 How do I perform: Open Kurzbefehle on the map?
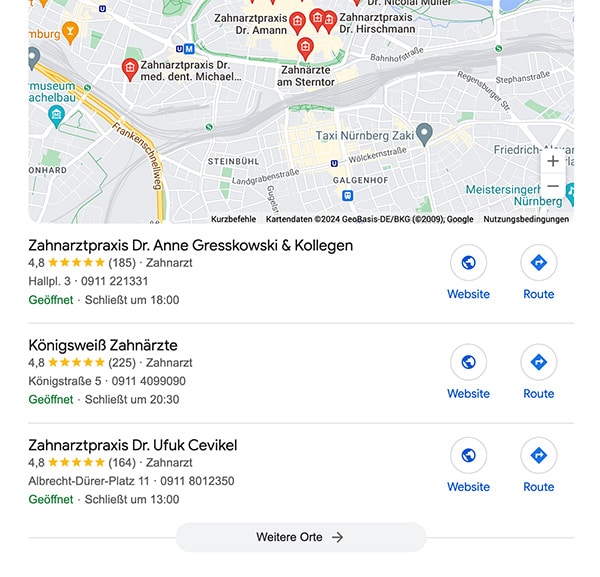coord(233,219)
